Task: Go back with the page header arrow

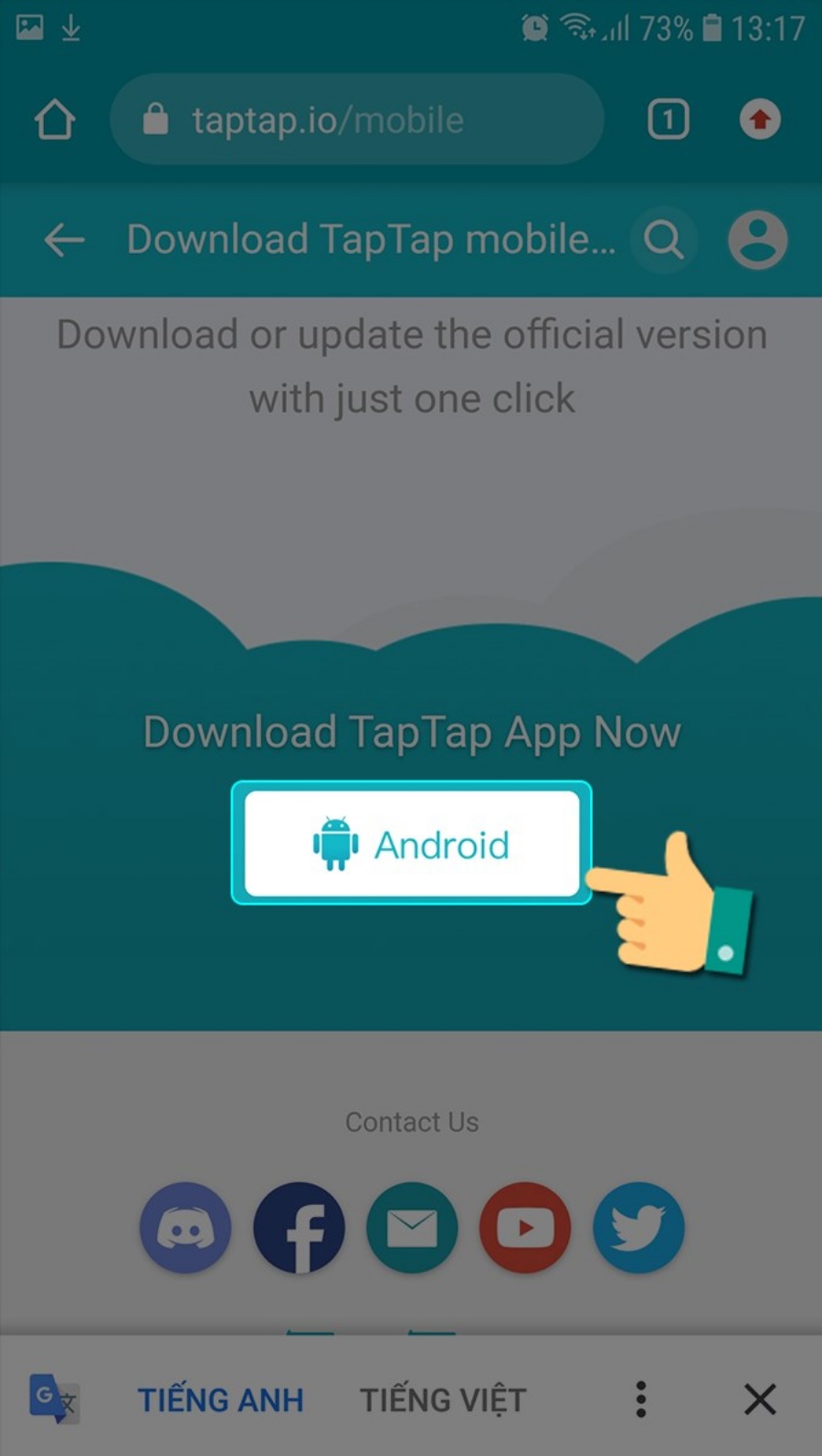Action: 64,240
